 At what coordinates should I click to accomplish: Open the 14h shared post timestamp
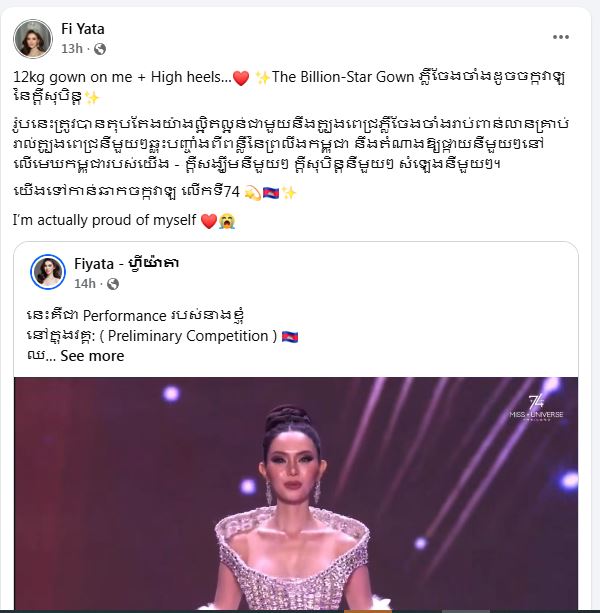tap(98, 283)
